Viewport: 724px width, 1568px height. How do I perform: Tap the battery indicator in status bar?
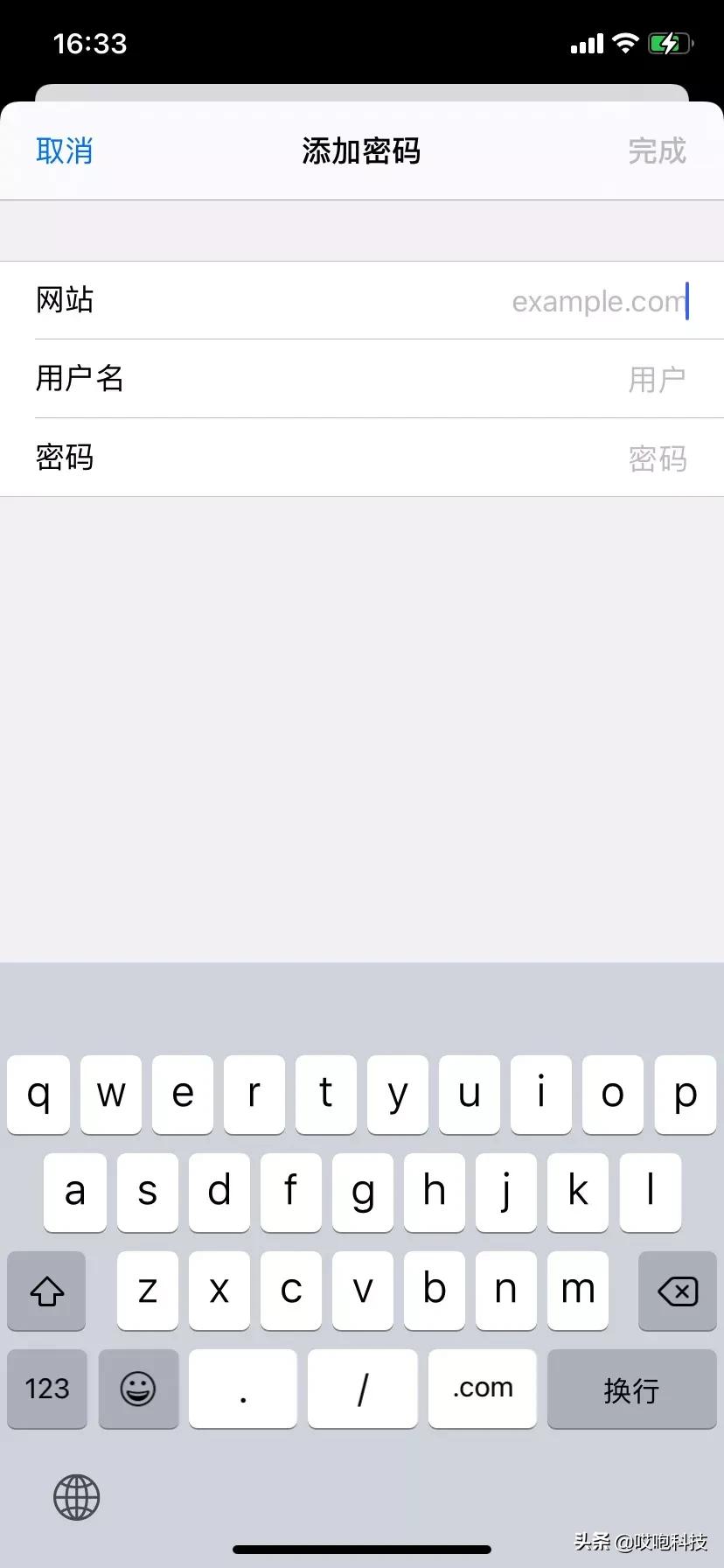(670, 43)
